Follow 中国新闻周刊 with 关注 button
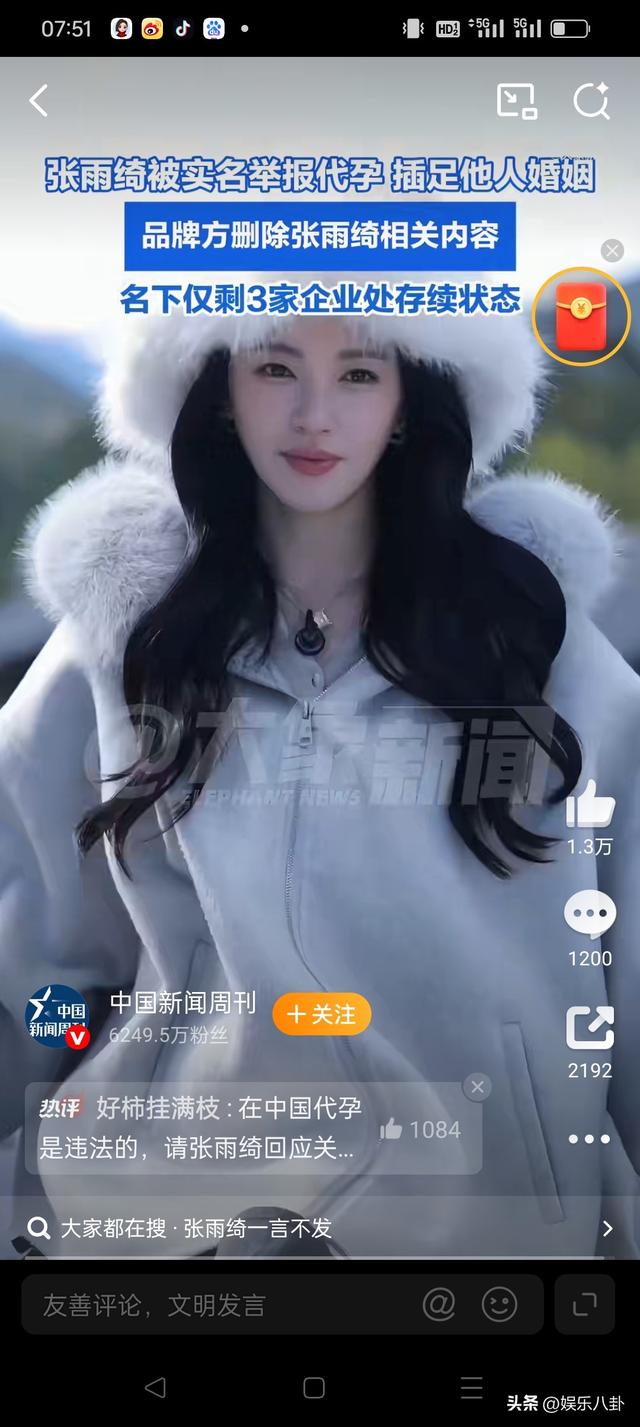This screenshot has width=640, height=1427. tap(321, 1014)
